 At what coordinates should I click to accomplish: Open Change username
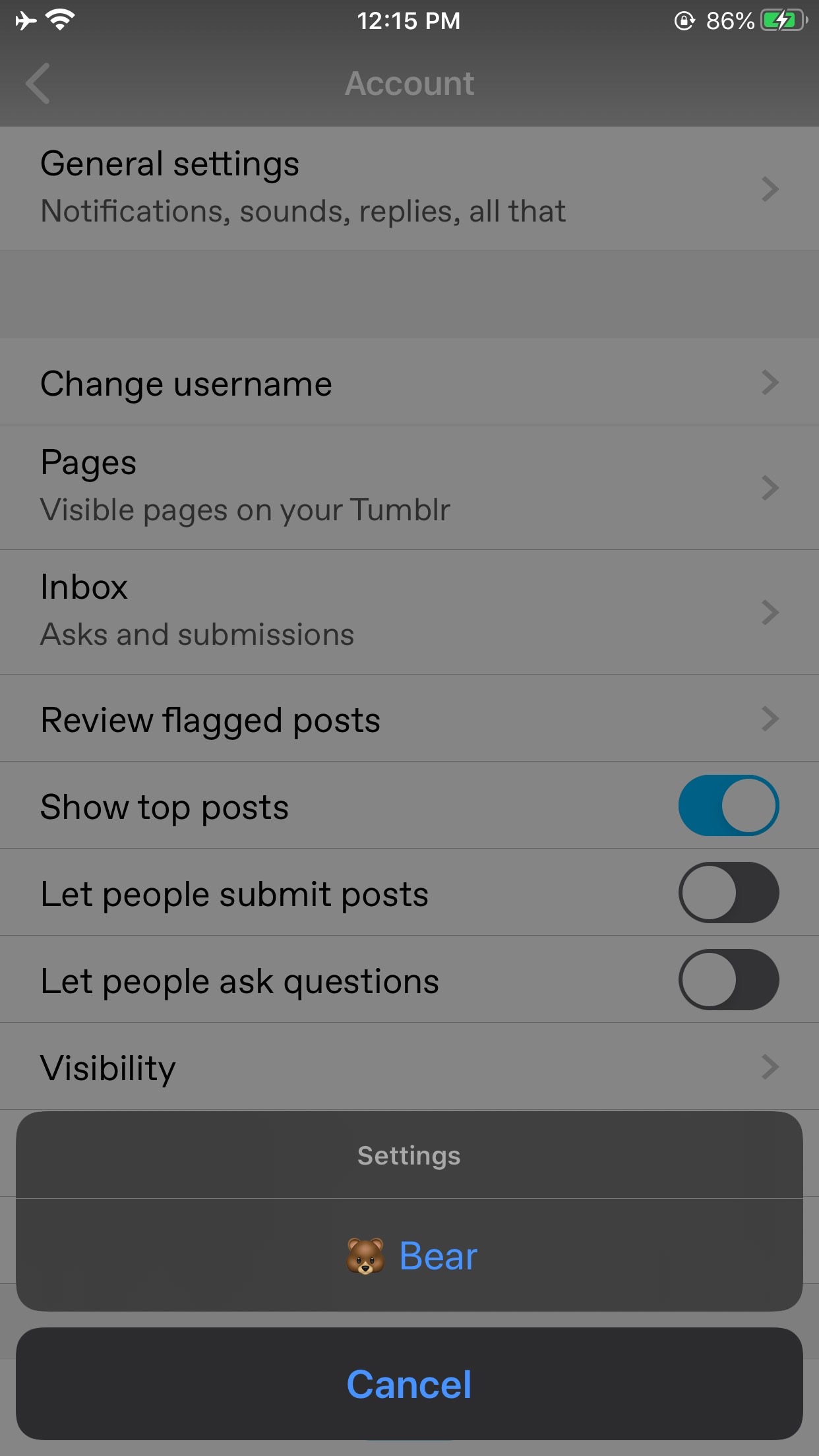[x=409, y=382]
